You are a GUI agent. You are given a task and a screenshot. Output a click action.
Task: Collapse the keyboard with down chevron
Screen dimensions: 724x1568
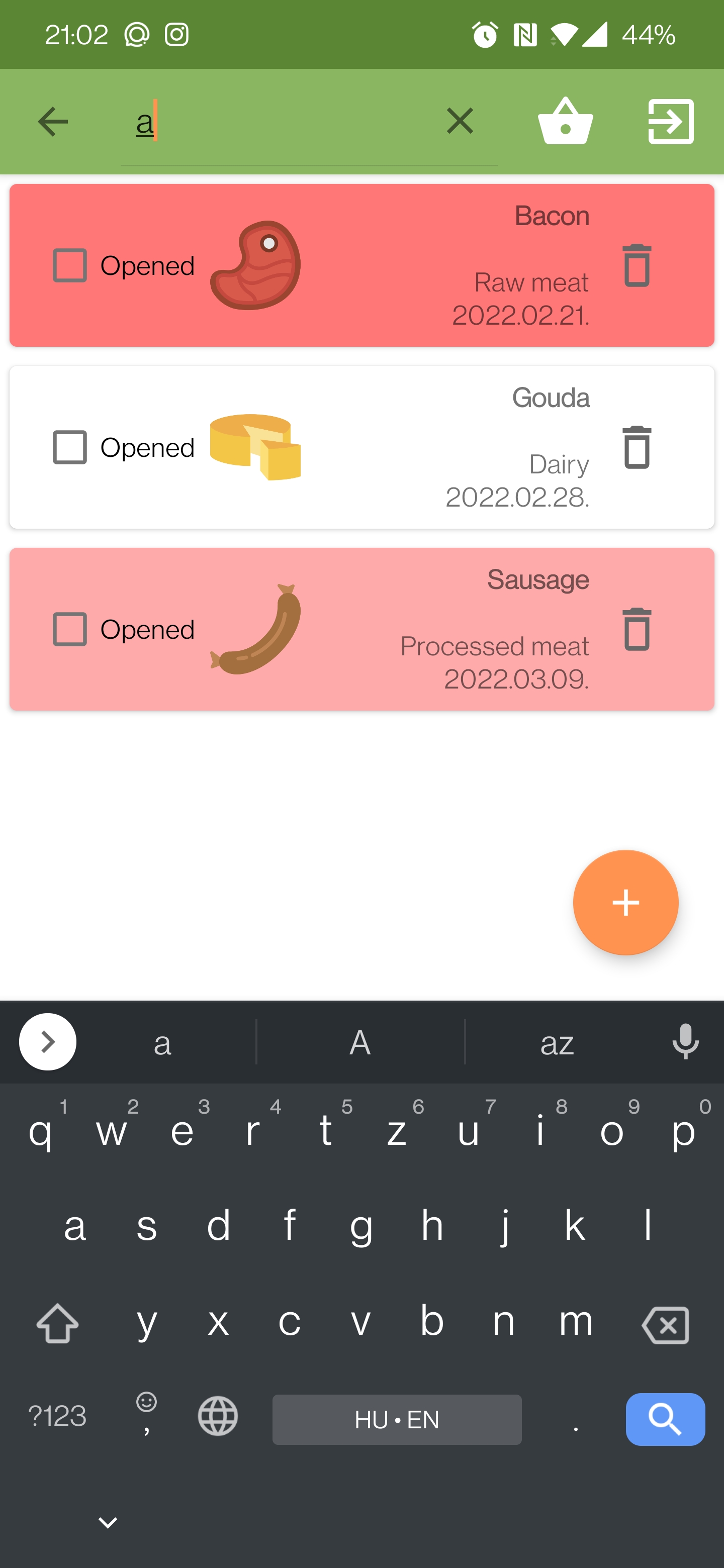click(x=107, y=1522)
